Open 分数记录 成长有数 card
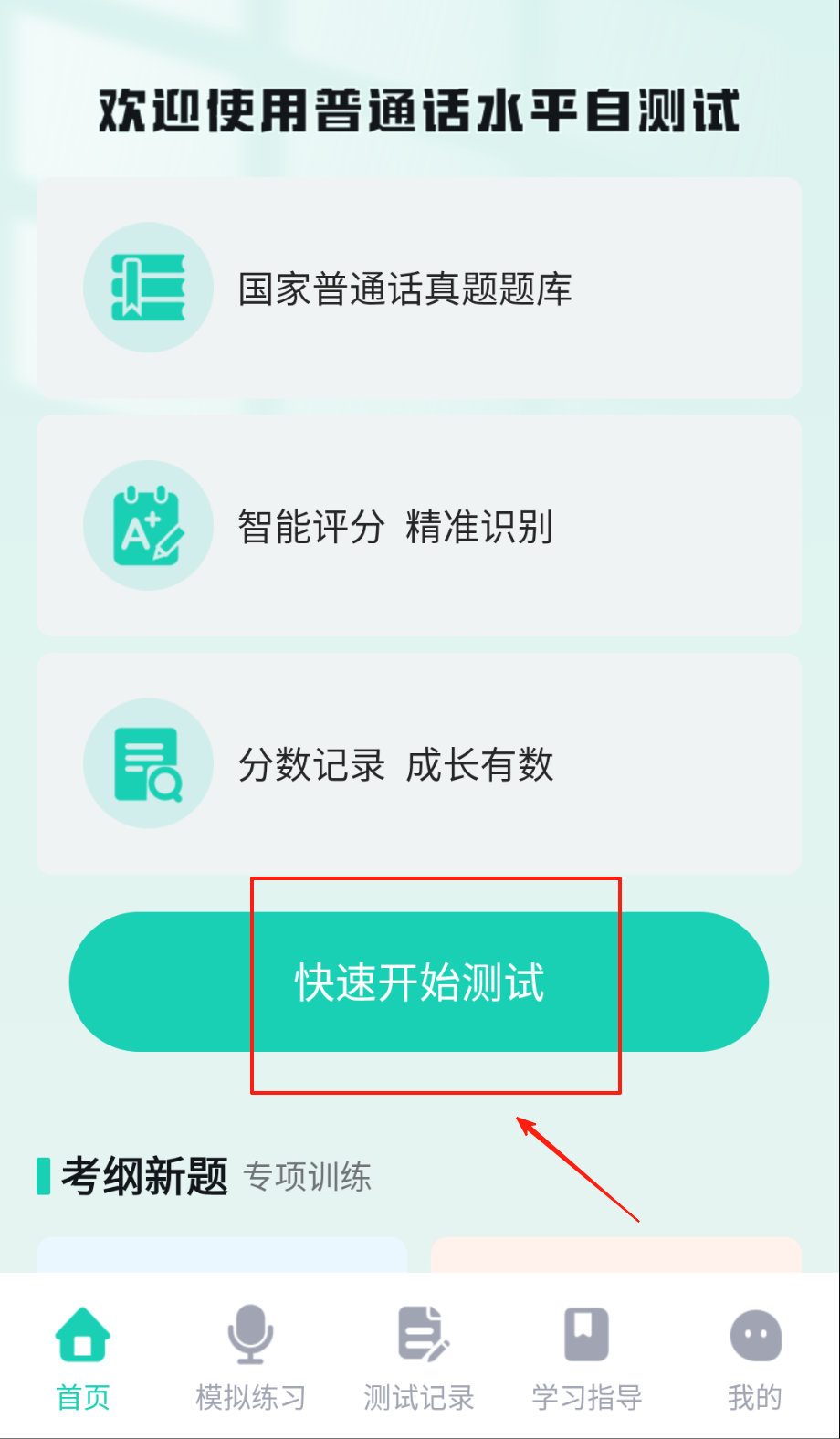840x1439 pixels. point(419,763)
